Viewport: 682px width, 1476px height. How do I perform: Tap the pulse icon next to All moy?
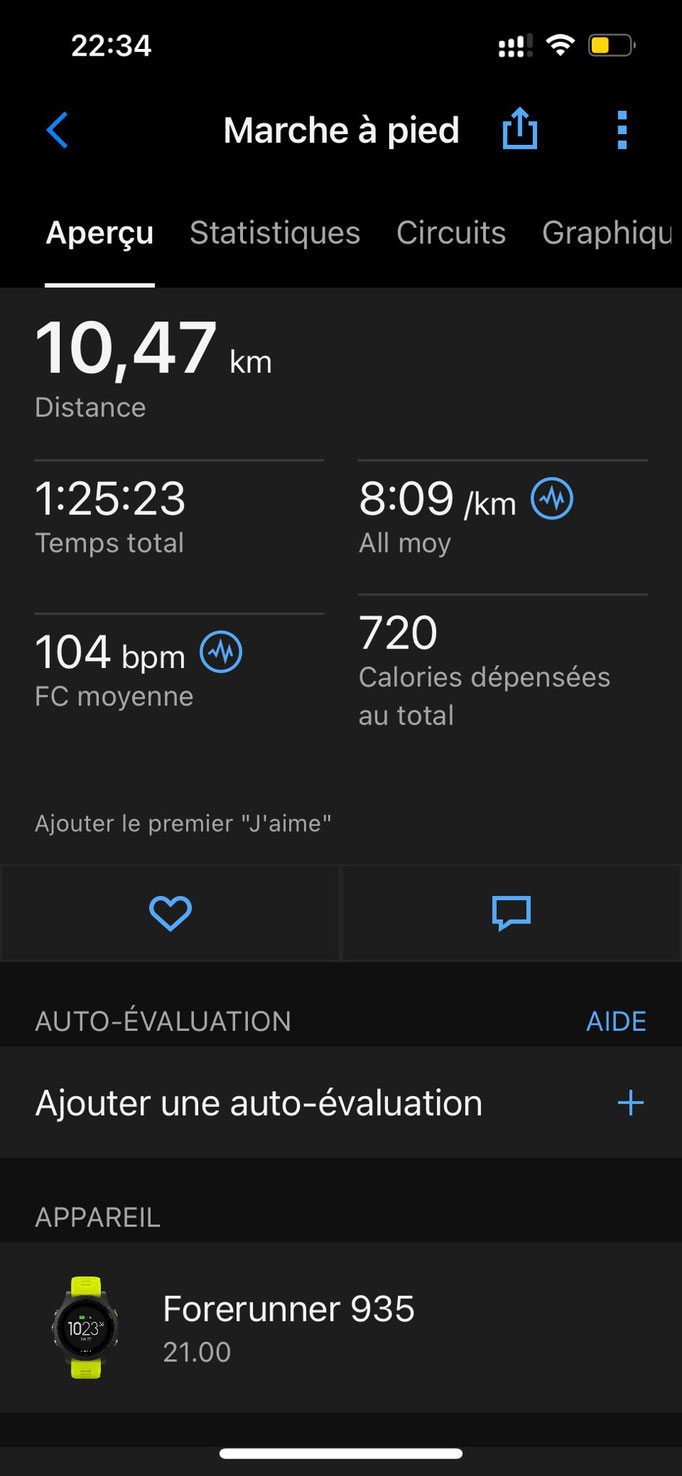coord(552,498)
